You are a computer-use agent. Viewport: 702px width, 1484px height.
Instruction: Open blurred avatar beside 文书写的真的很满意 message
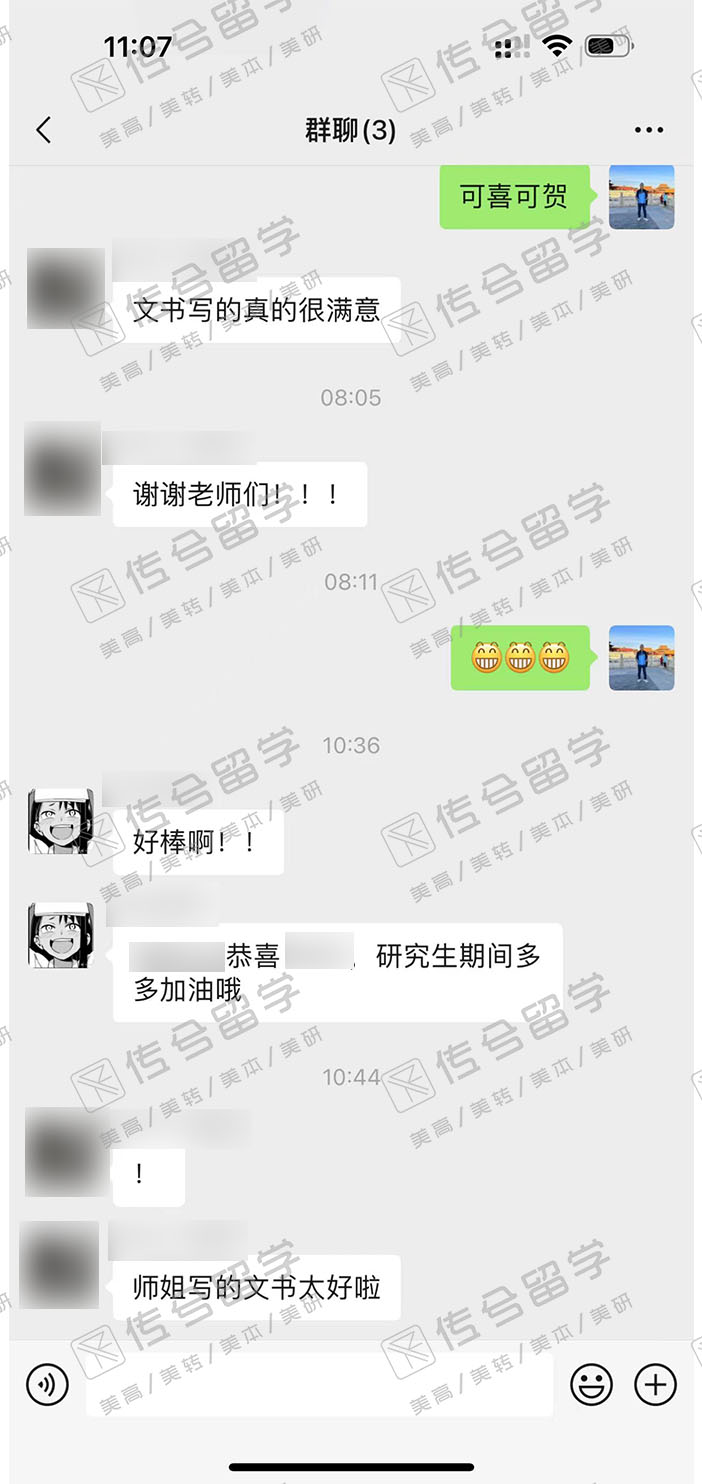click(66, 288)
